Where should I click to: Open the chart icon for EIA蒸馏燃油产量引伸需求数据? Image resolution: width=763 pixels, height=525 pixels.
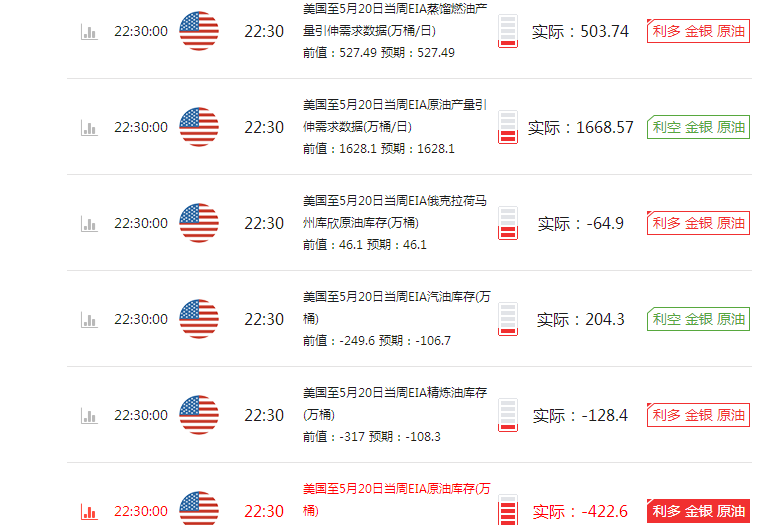(89, 32)
